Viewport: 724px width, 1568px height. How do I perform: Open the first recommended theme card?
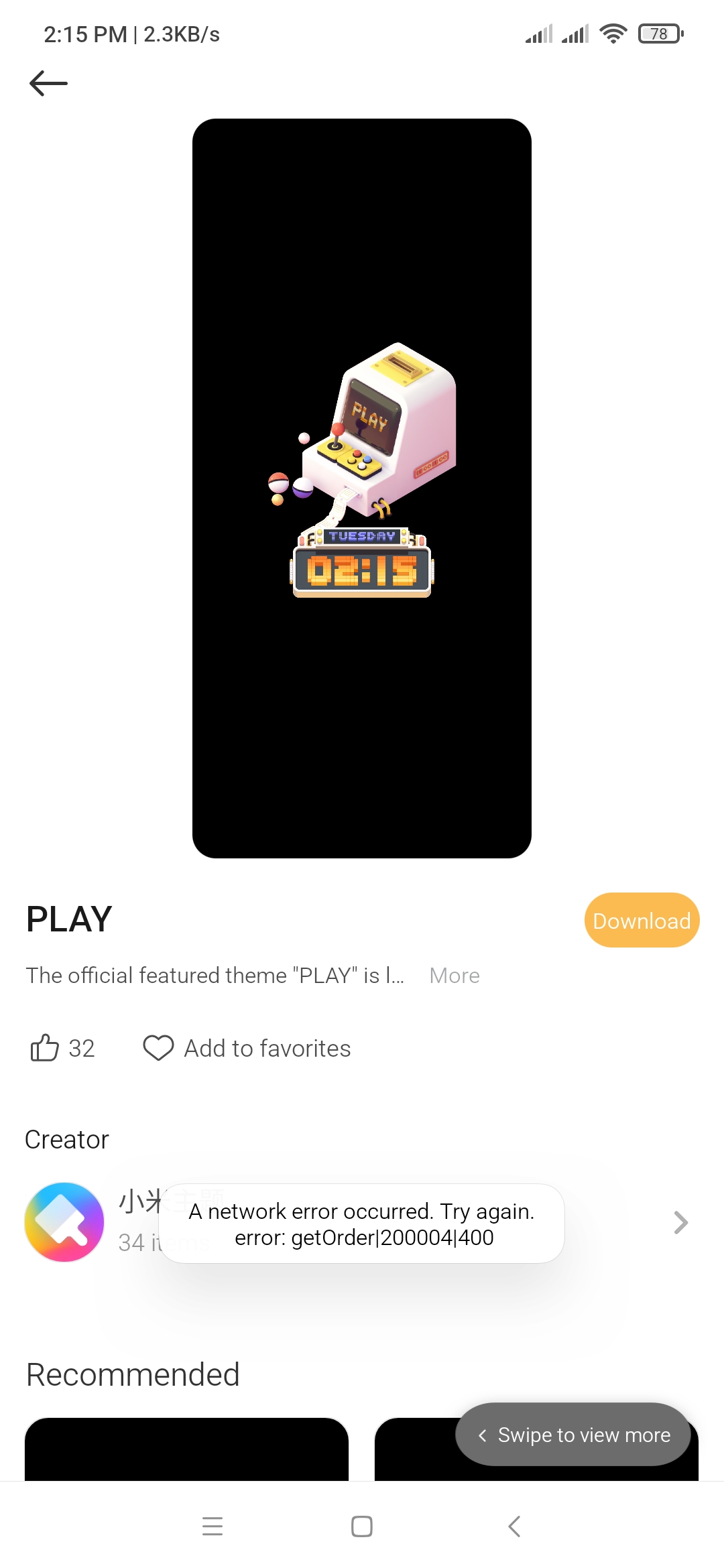[x=186, y=1449]
